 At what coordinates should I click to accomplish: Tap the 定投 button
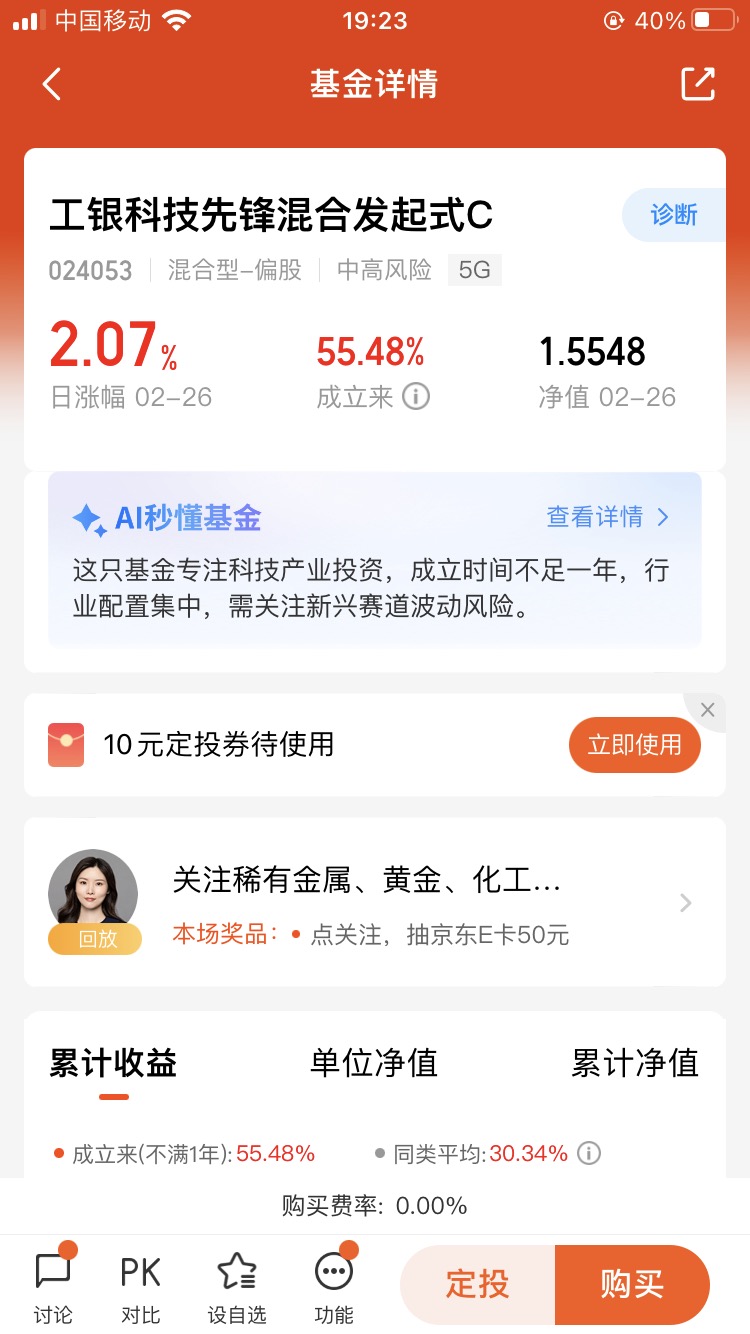point(478,1285)
